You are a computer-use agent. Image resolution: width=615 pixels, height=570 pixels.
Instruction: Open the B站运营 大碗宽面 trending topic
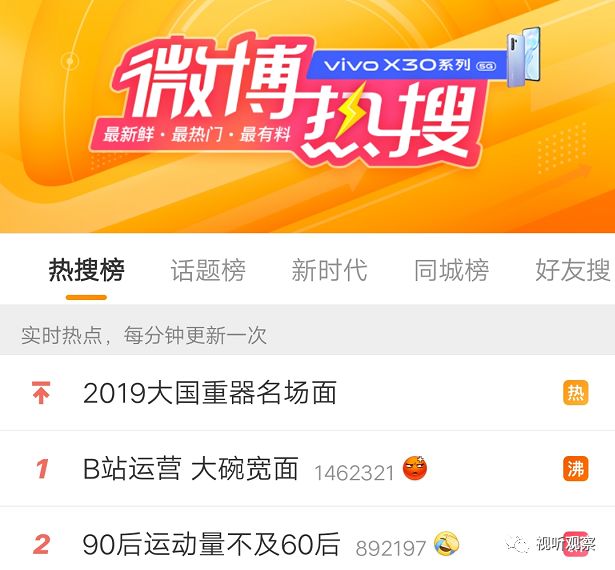tap(191, 468)
